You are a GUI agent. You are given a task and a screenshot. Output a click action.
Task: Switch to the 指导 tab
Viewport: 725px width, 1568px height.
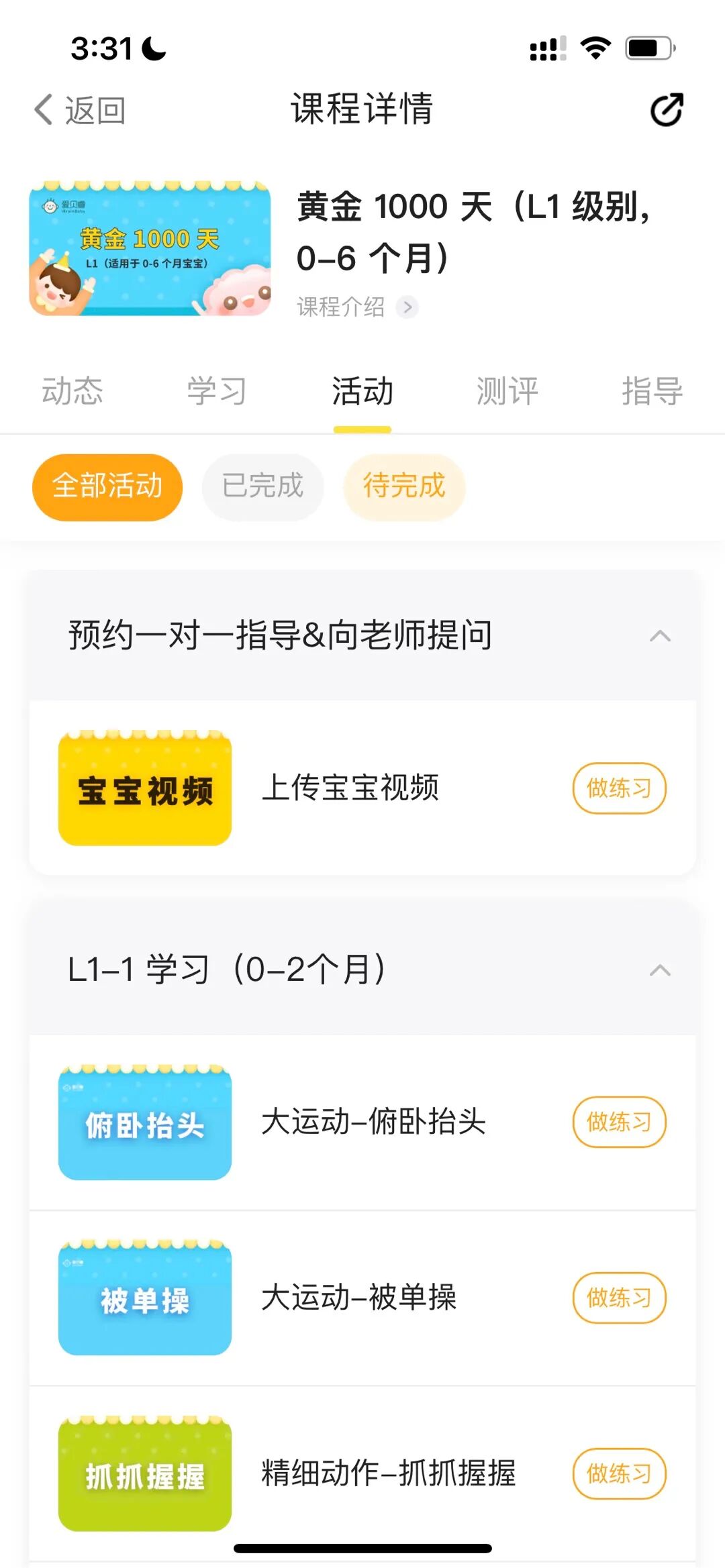coord(652,391)
